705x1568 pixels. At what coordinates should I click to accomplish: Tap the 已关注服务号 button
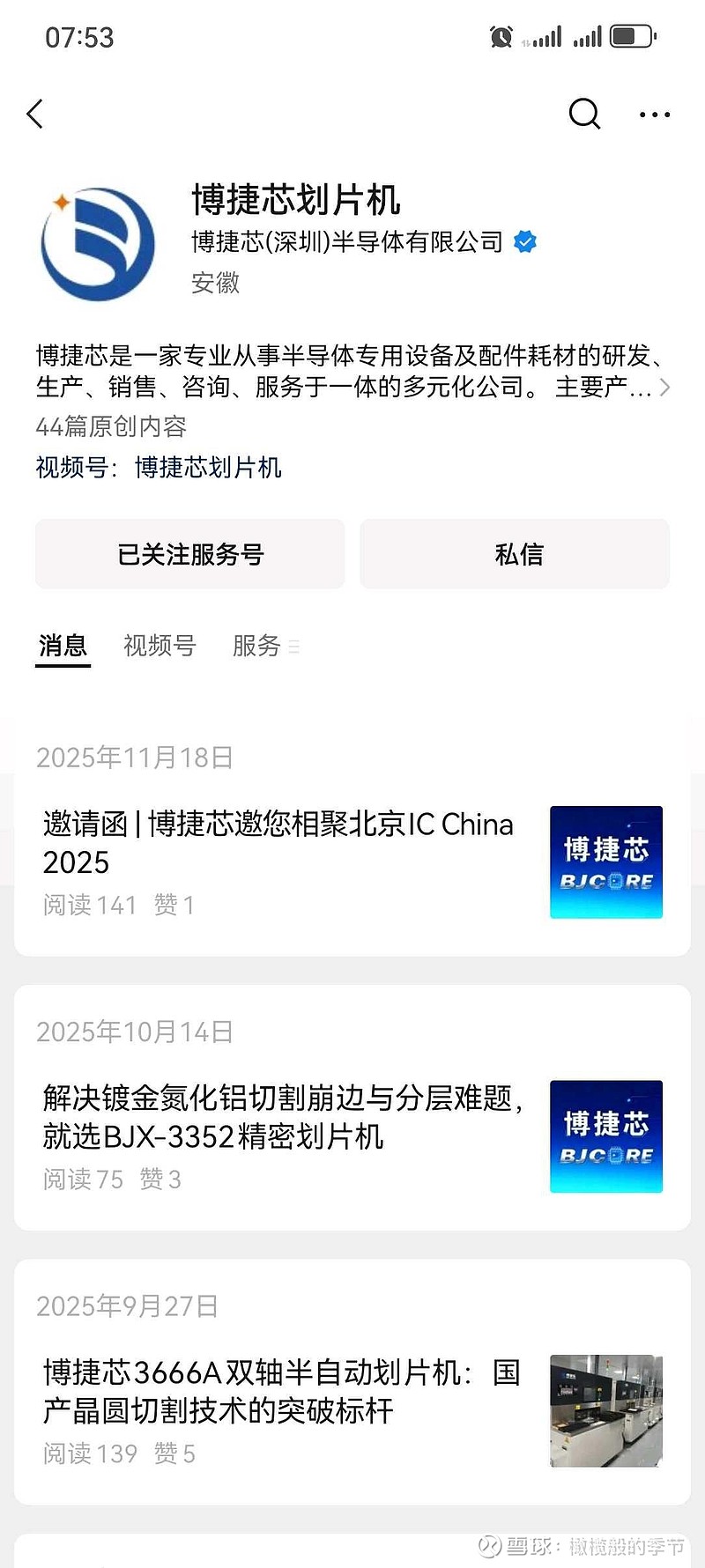pos(190,554)
